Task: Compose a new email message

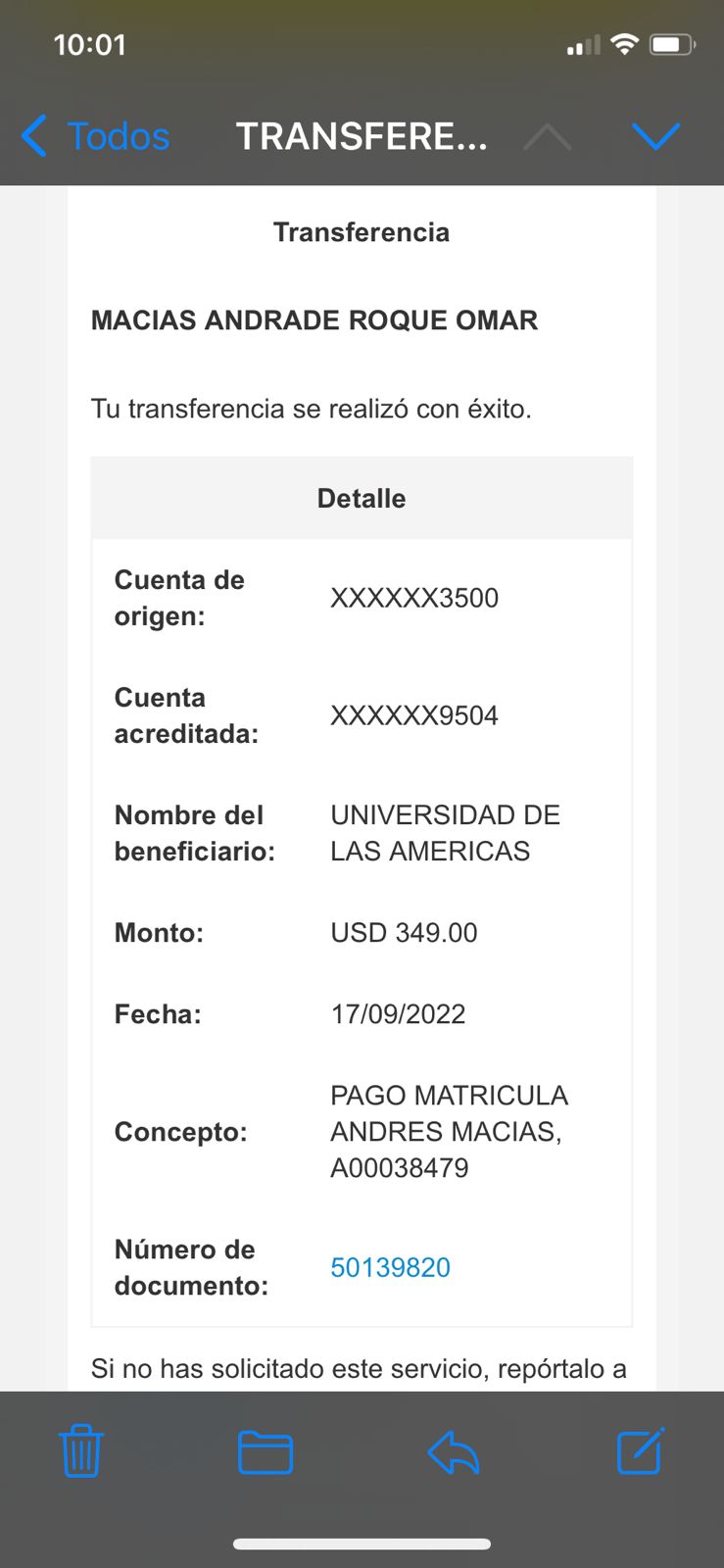Action: coord(640,1451)
